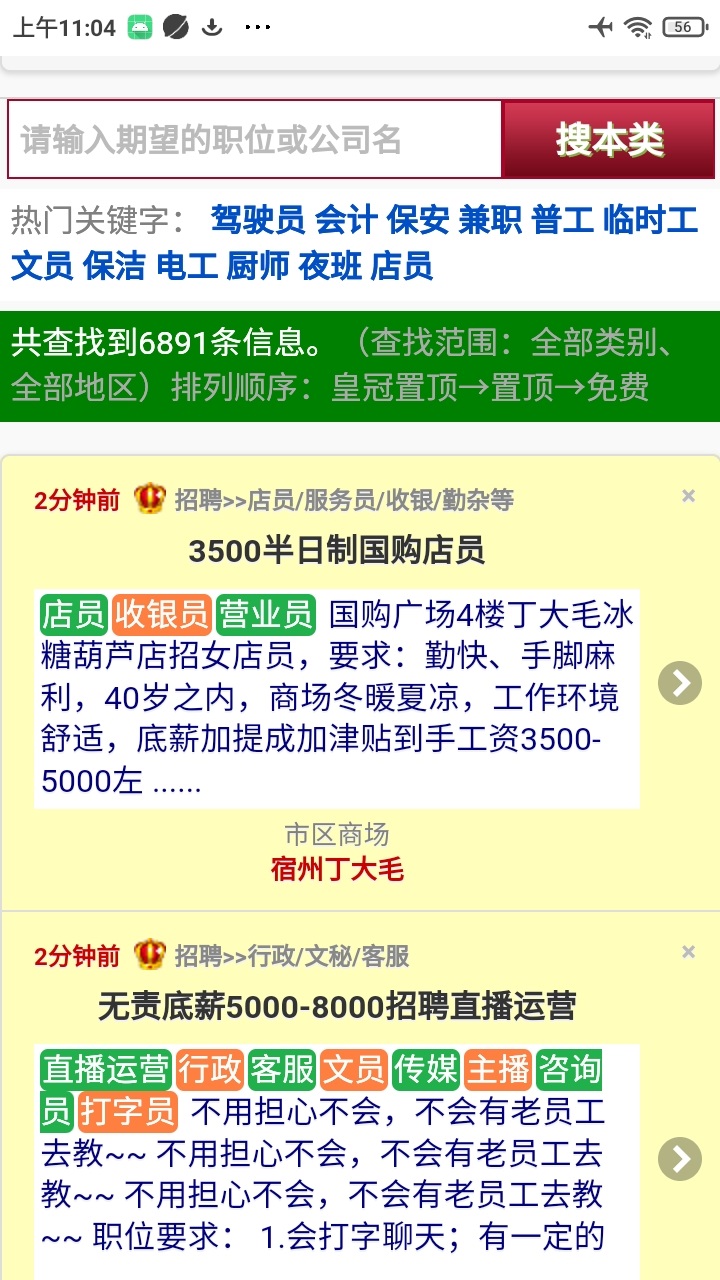
Task: Select the 厨师 hot keyword
Action: [x=258, y=266]
